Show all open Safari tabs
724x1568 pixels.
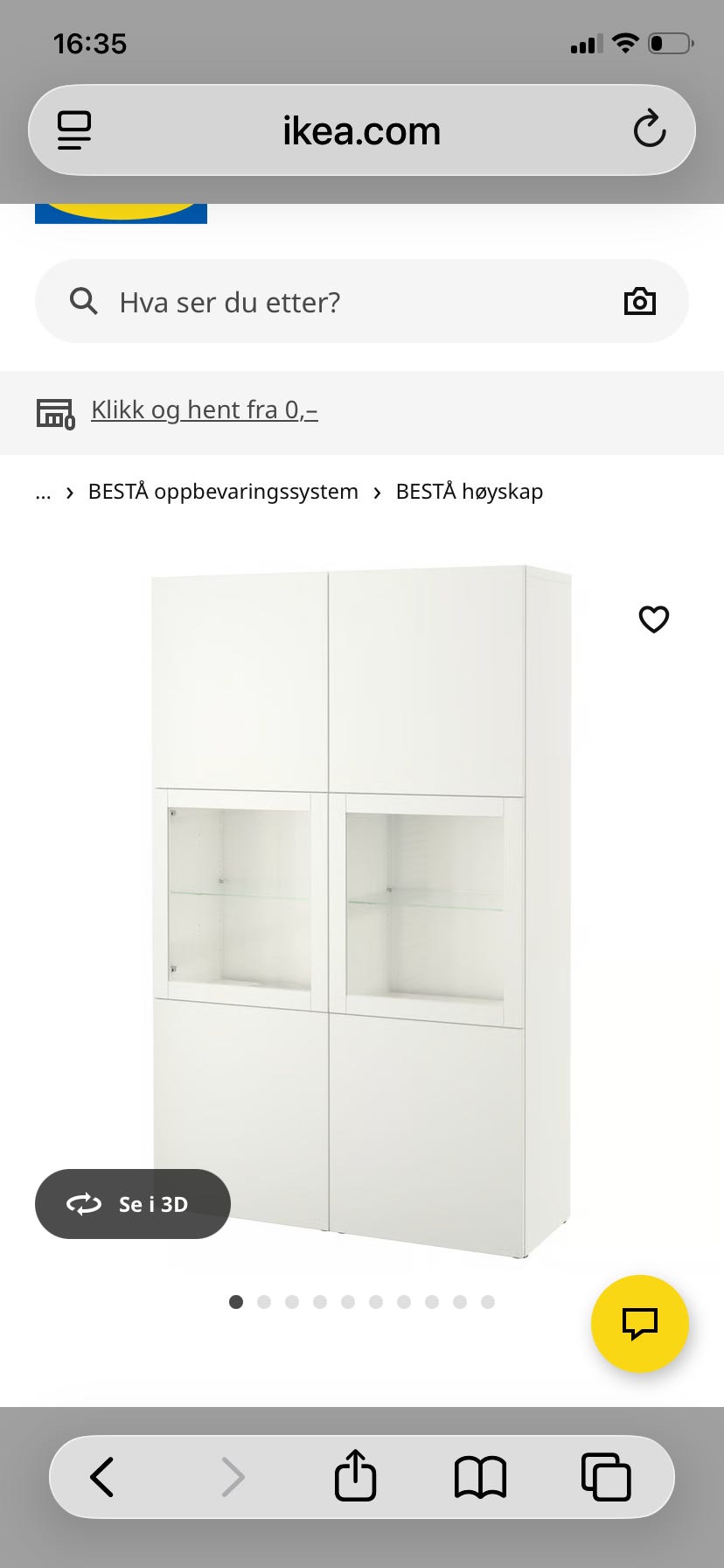click(x=606, y=1477)
